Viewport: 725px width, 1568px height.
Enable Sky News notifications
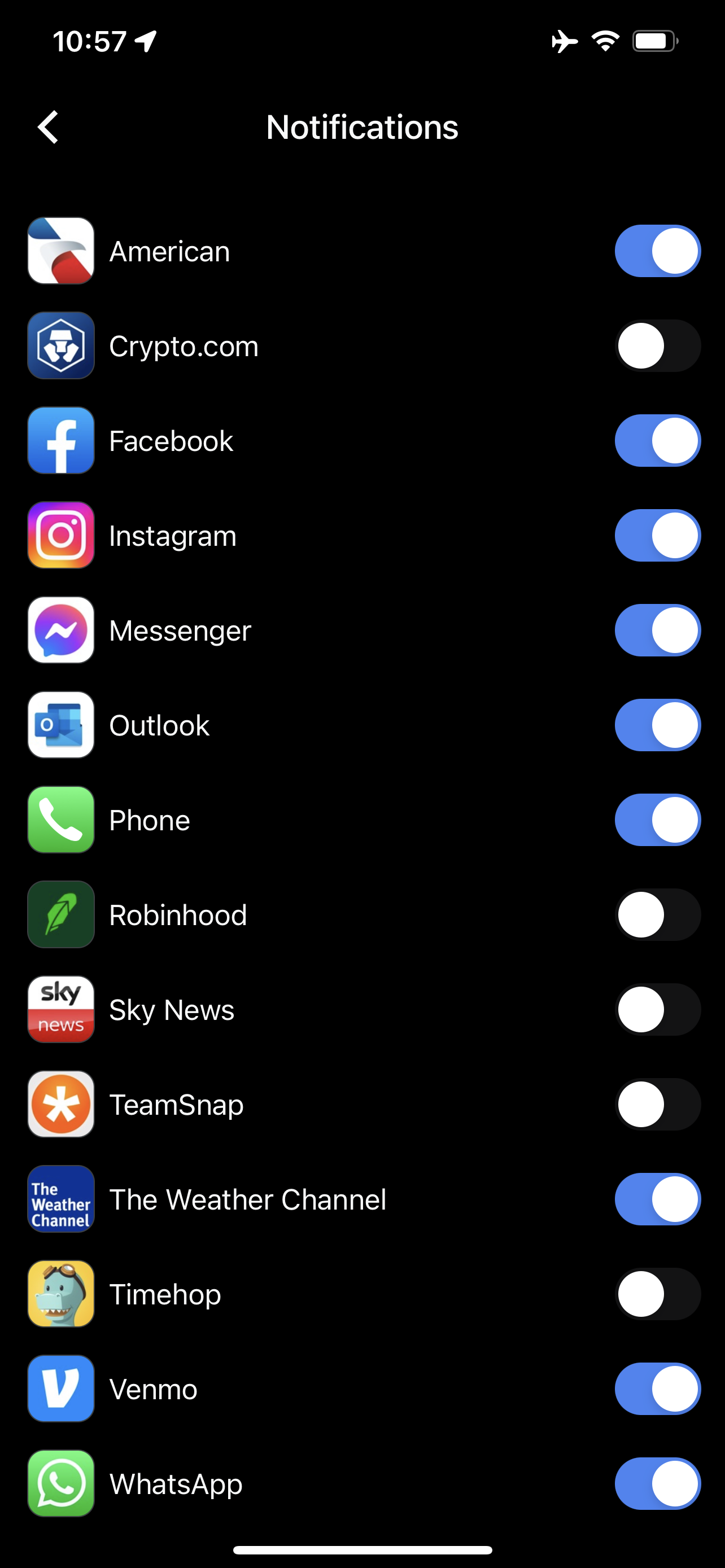click(x=657, y=1010)
